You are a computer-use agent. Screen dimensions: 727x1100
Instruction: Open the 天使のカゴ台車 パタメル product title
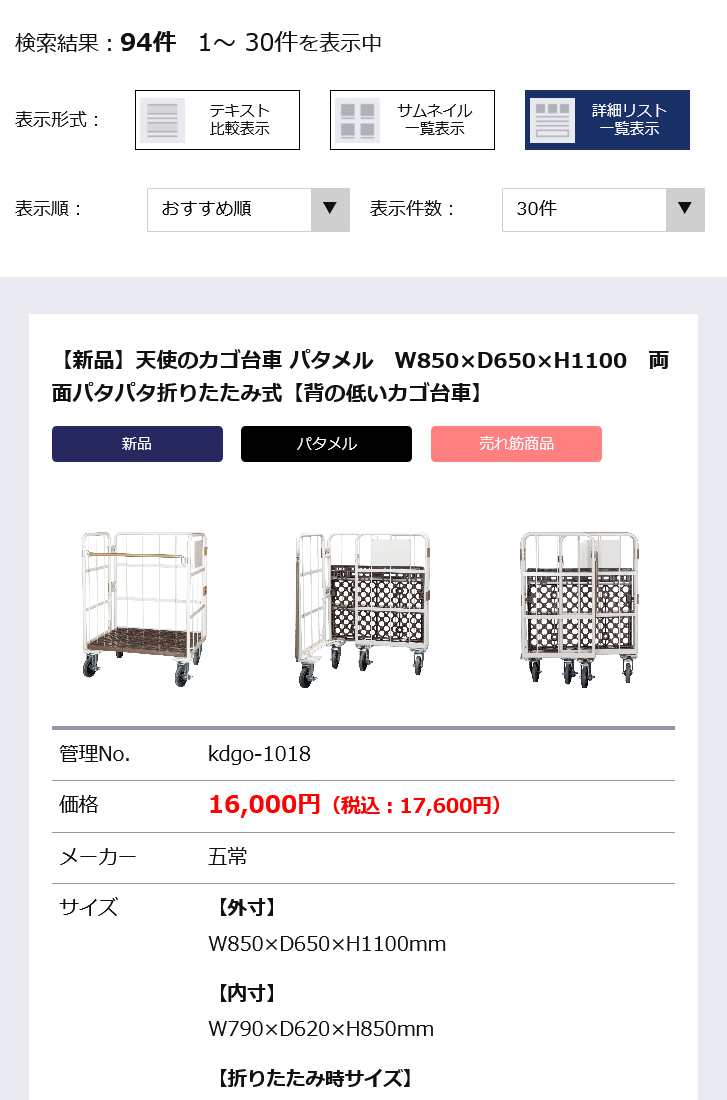pyautogui.click(x=361, y=376)
